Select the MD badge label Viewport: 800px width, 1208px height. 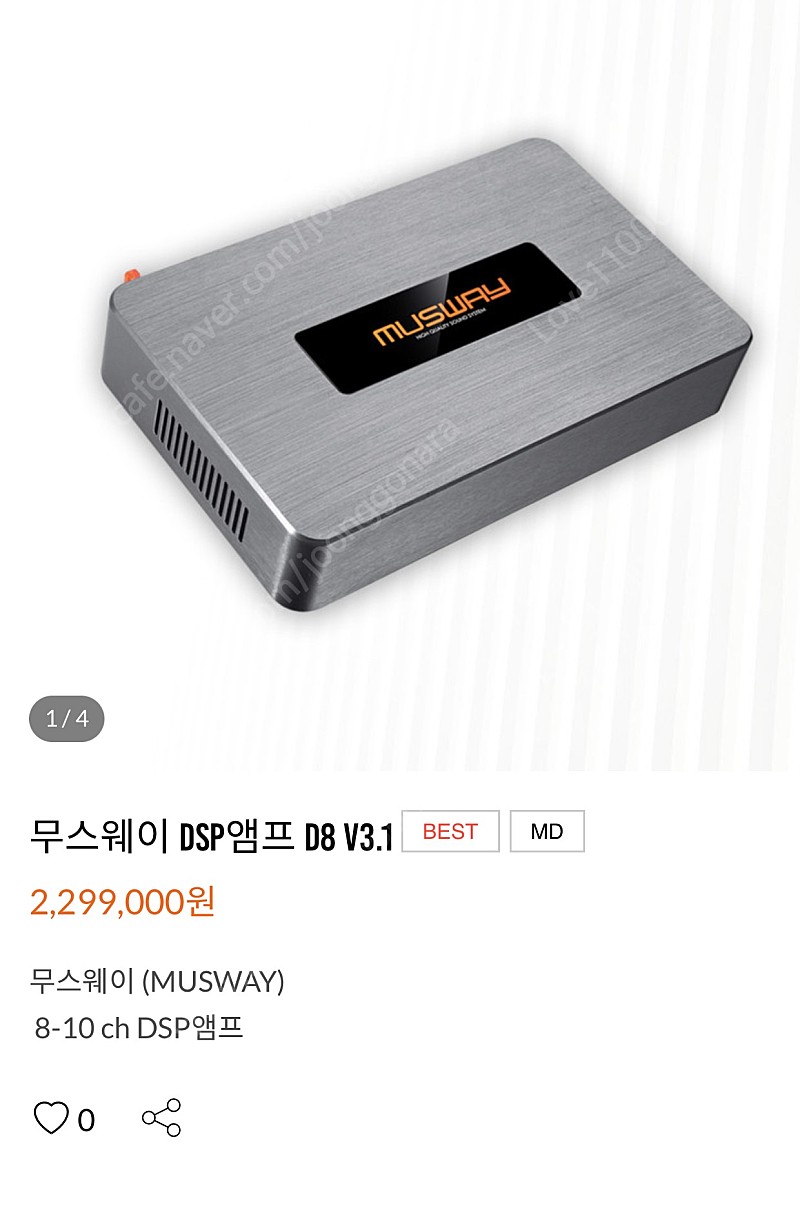pyautogui.click(x=547, y=831)
